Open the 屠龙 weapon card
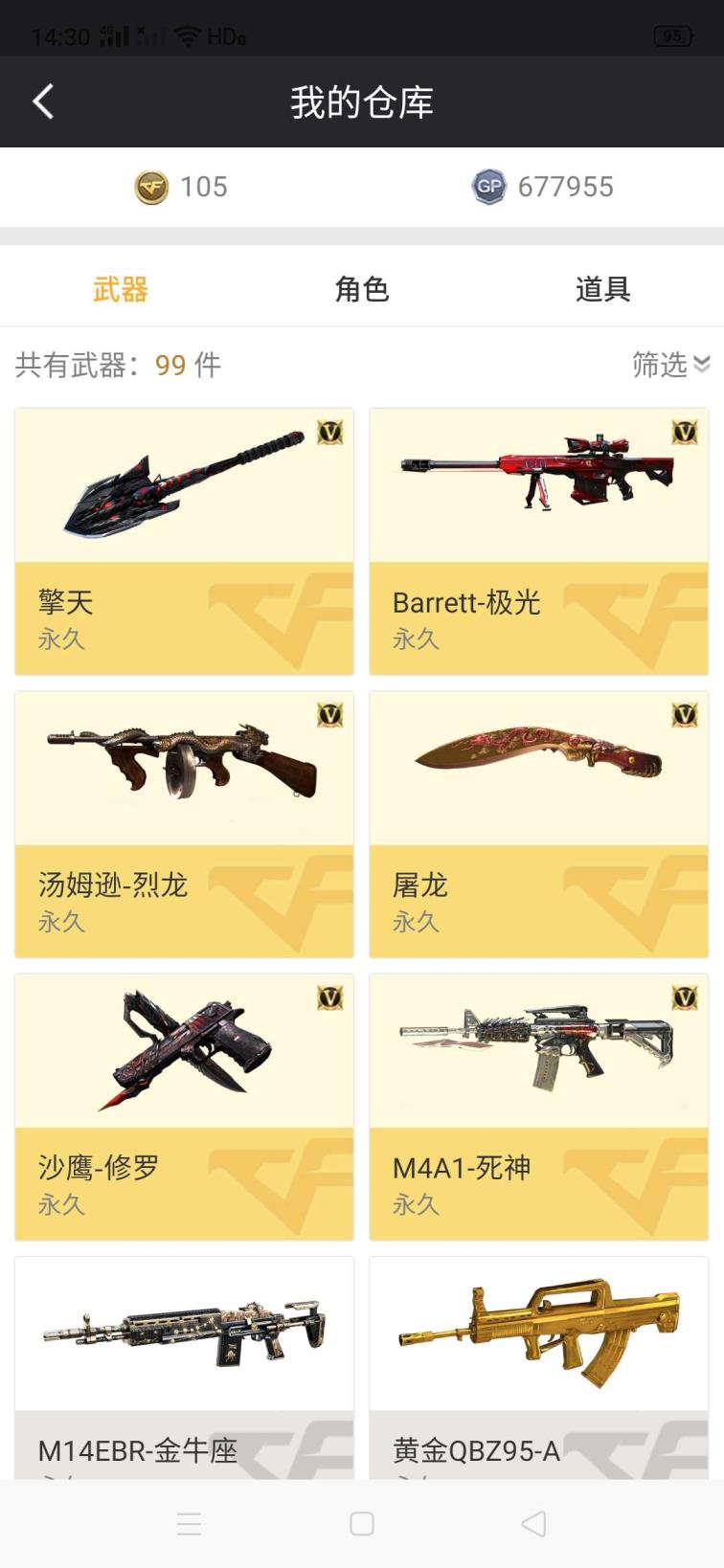The height and width of the screenshot is (1568, 724). pos(539,824)
